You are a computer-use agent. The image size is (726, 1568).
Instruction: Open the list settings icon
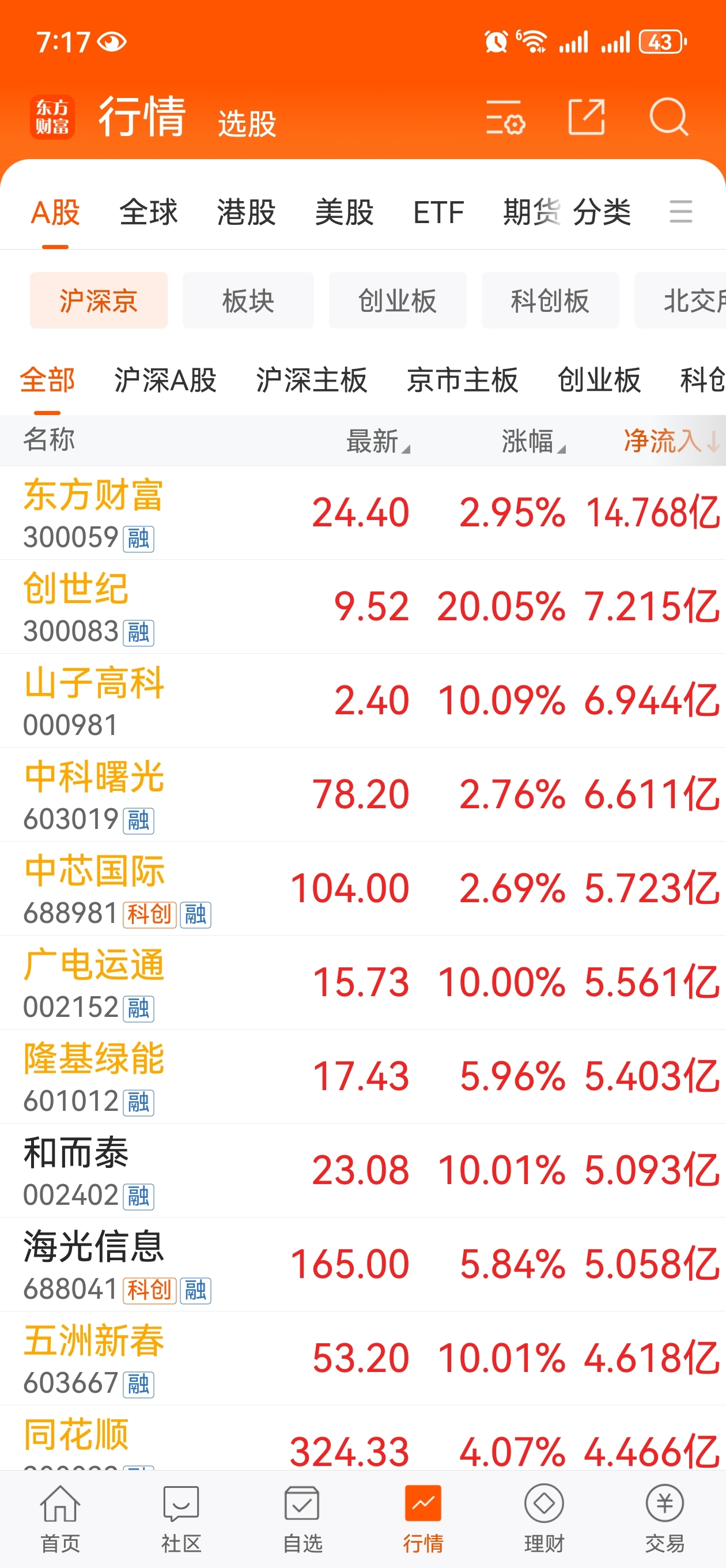point(505,117)
